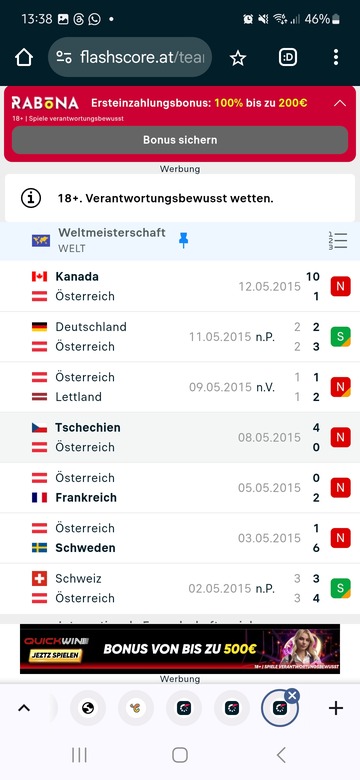This screenshot has width=360, height=780.
Task: Close the current browser tab
Action: 292,695
